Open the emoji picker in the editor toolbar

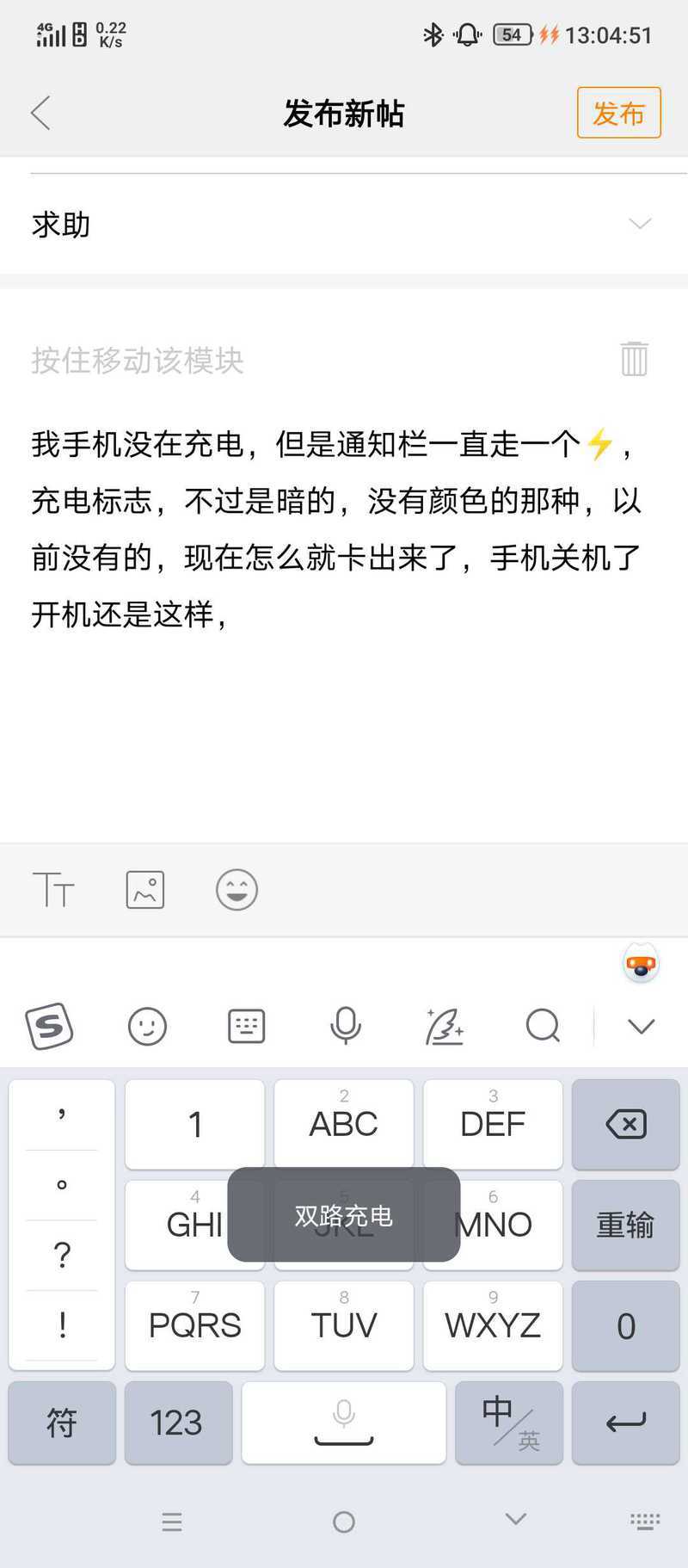(236, 890)
